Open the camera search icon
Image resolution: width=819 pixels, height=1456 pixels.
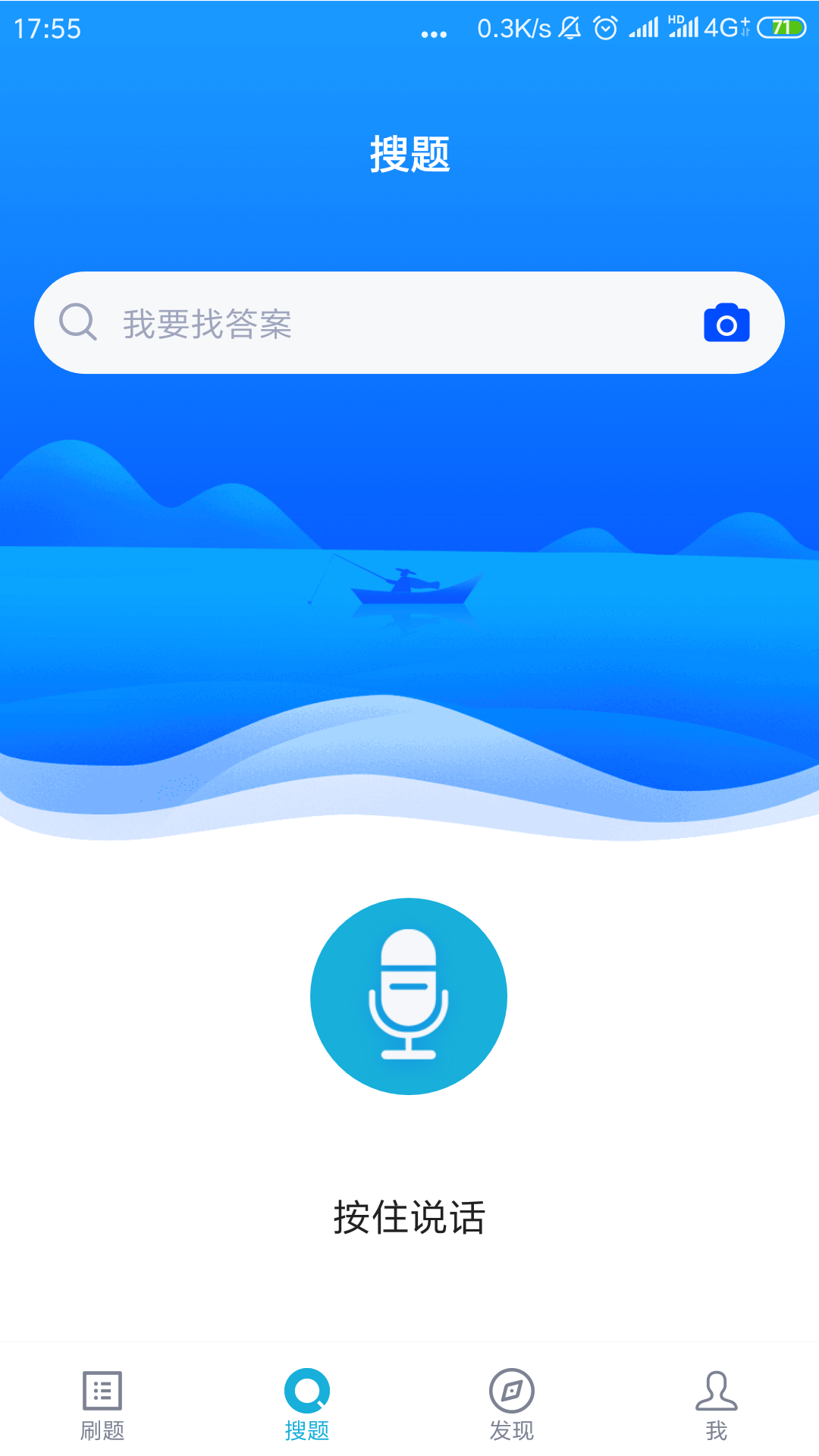tap(726, 322)
